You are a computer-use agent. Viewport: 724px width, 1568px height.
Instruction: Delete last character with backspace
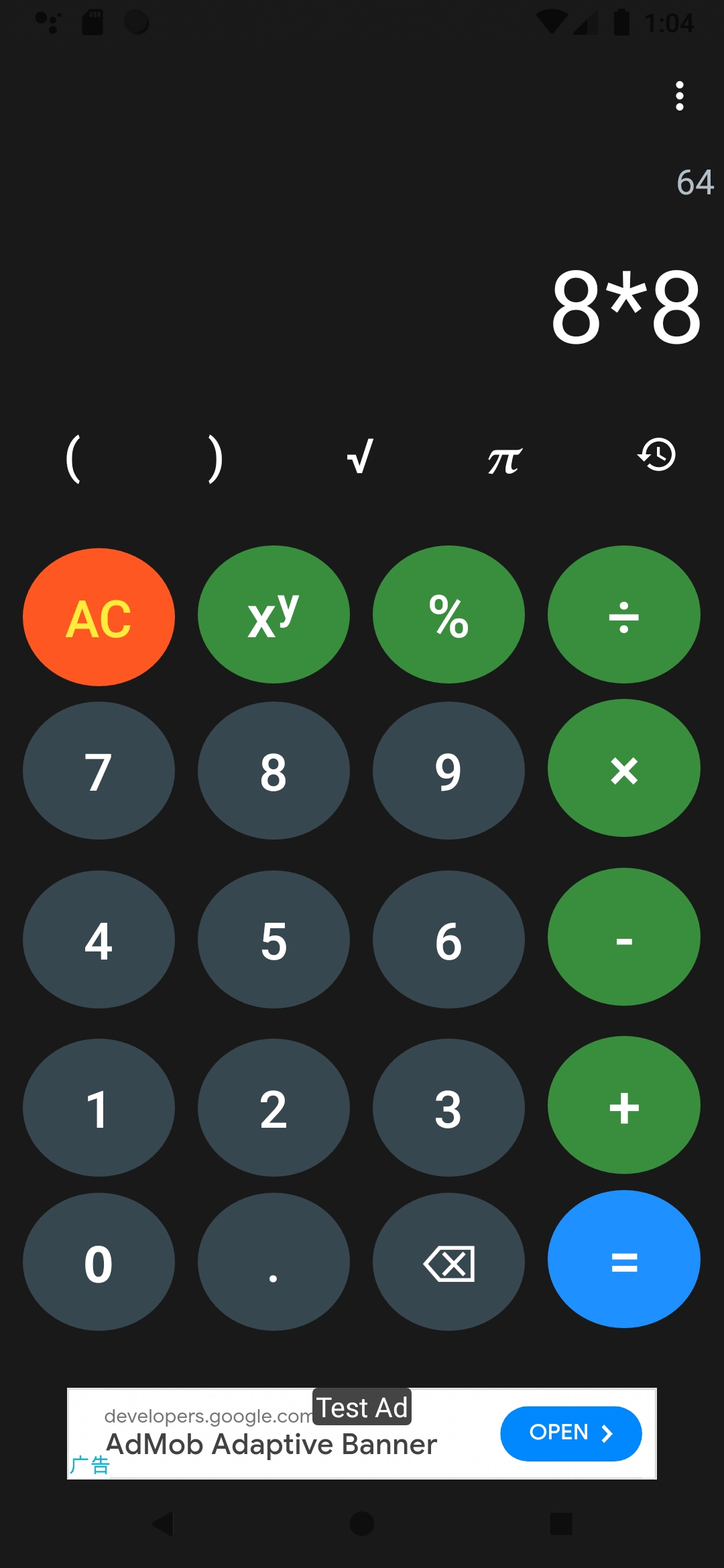[448, 1262]
